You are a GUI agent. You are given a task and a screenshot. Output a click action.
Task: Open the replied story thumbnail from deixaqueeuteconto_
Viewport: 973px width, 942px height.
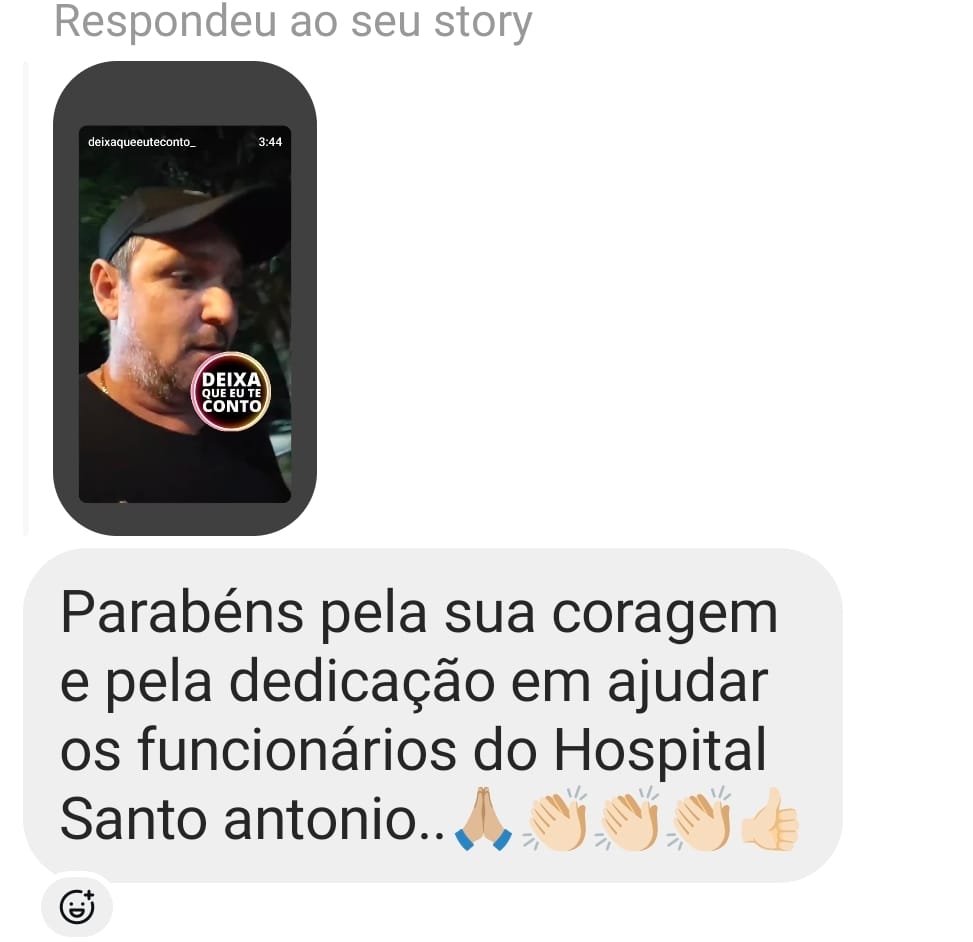[185, 300]
